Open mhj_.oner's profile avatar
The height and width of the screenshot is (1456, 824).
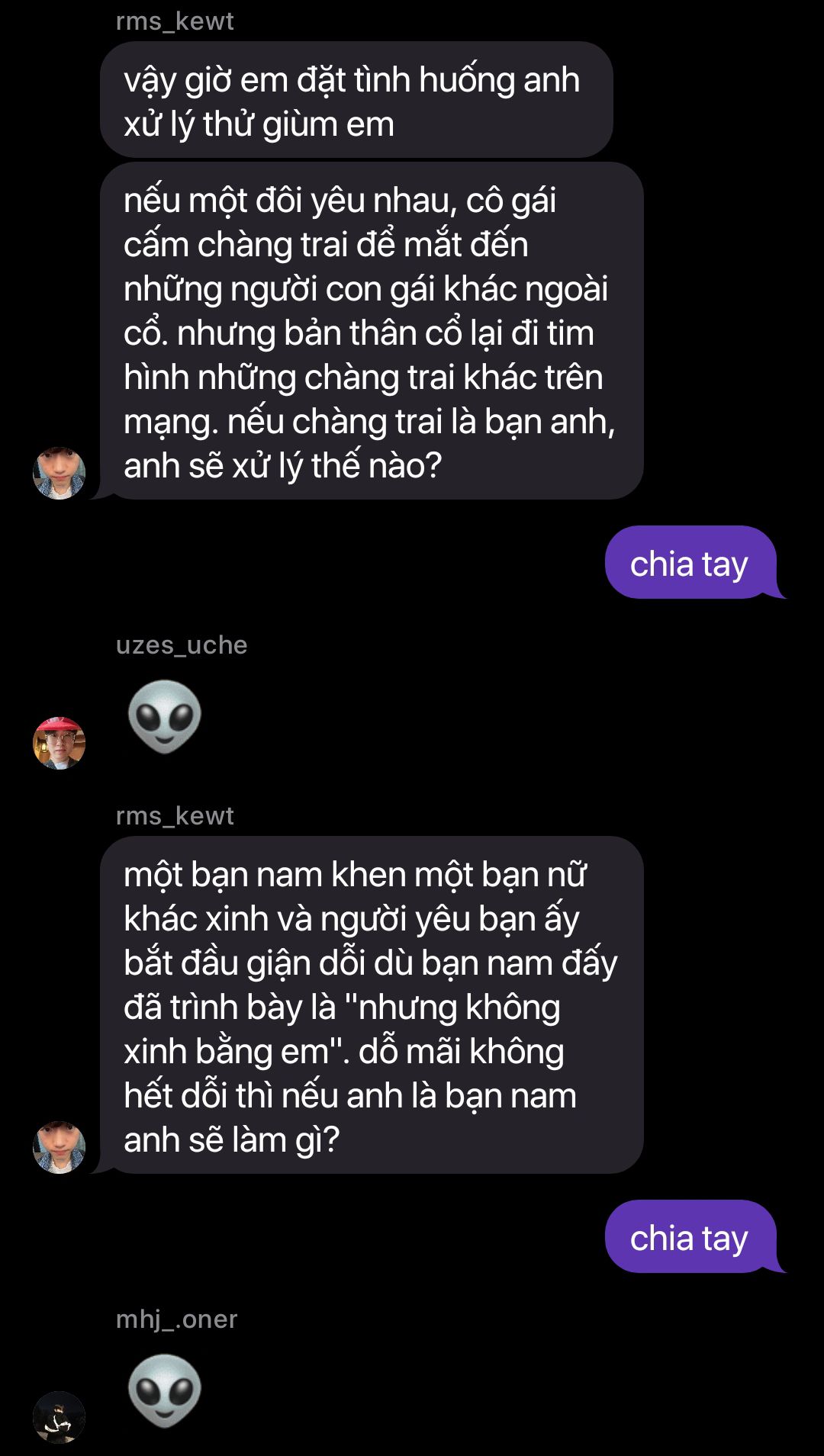(60, 1417)
